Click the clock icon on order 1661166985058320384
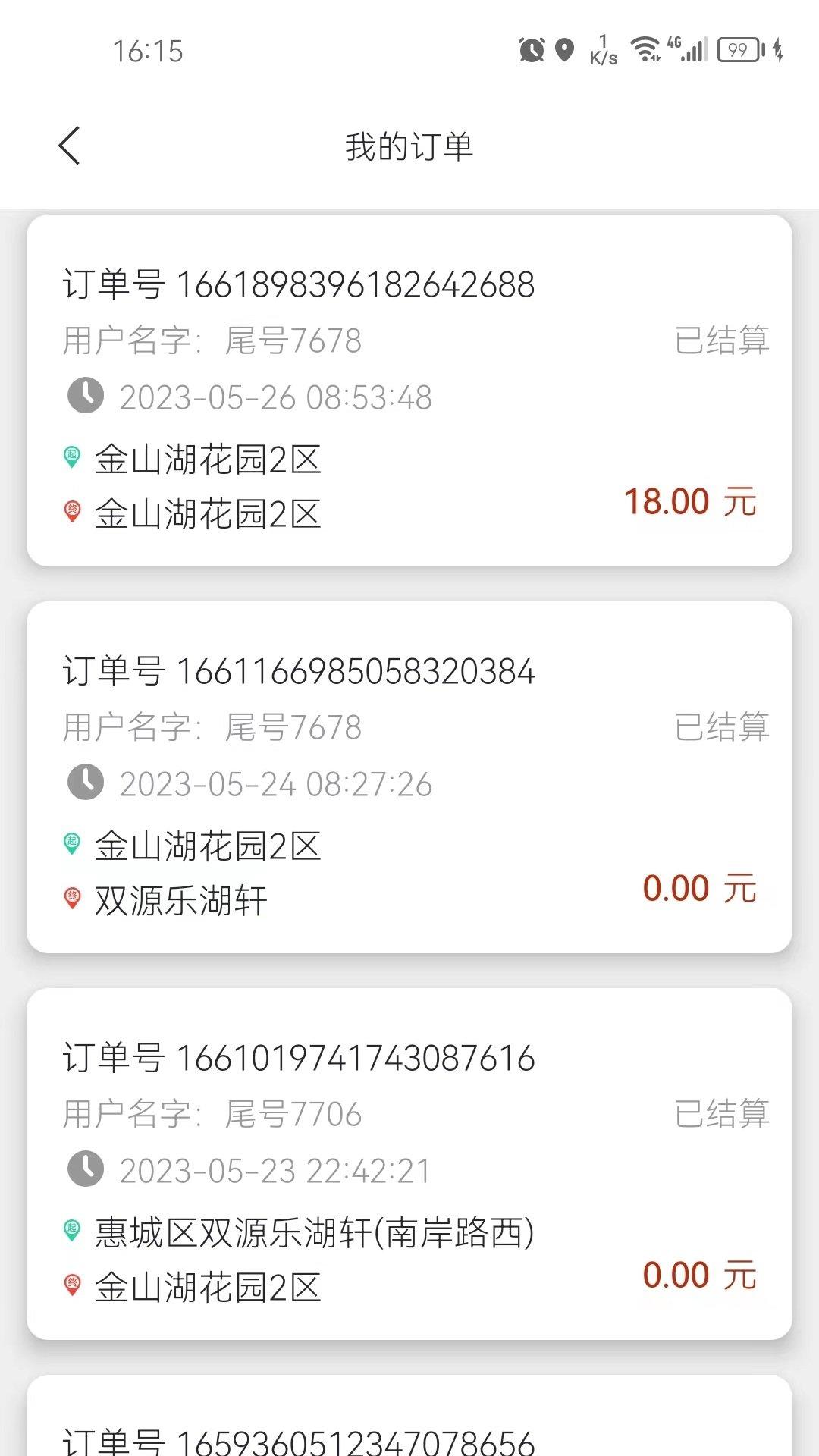This screenshot has width=819, height=1456. (x=86, y=784)
